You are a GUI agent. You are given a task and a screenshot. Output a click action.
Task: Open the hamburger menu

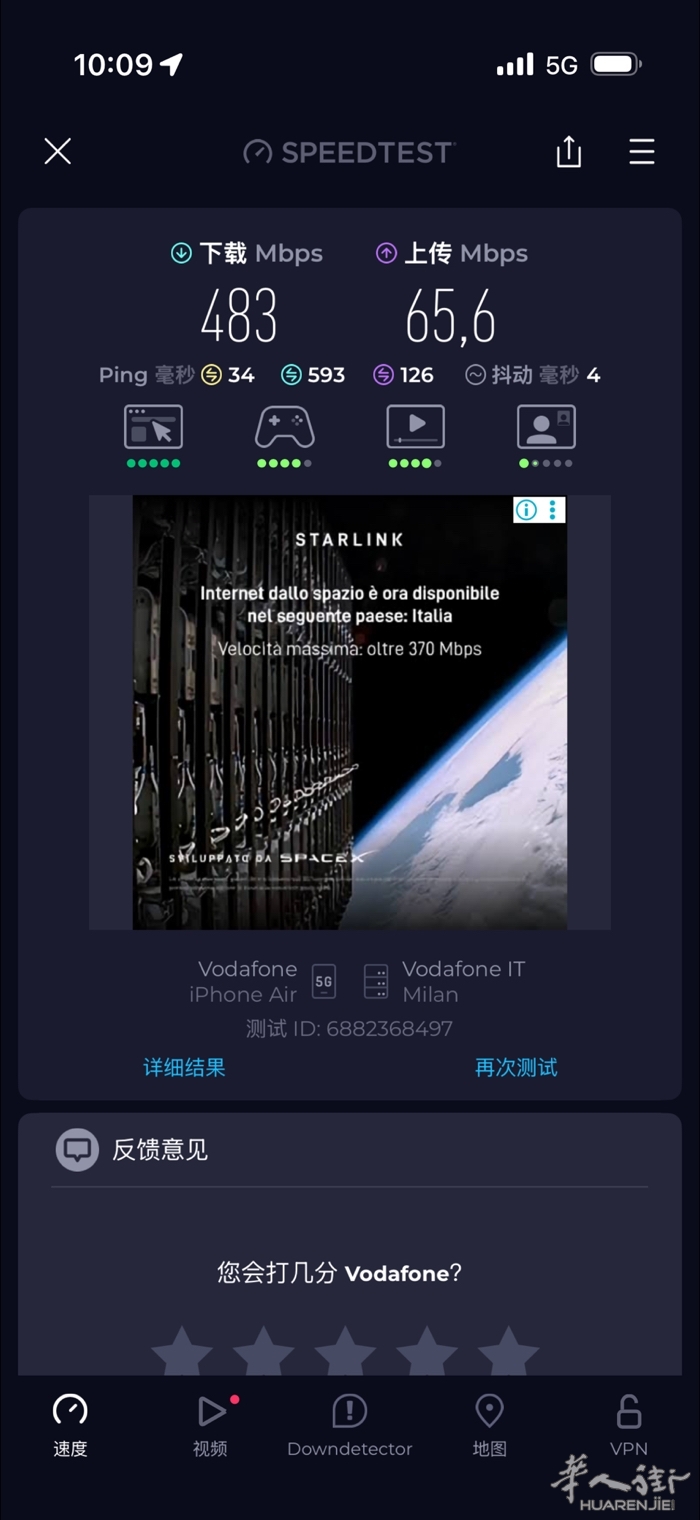click(641, 151)
